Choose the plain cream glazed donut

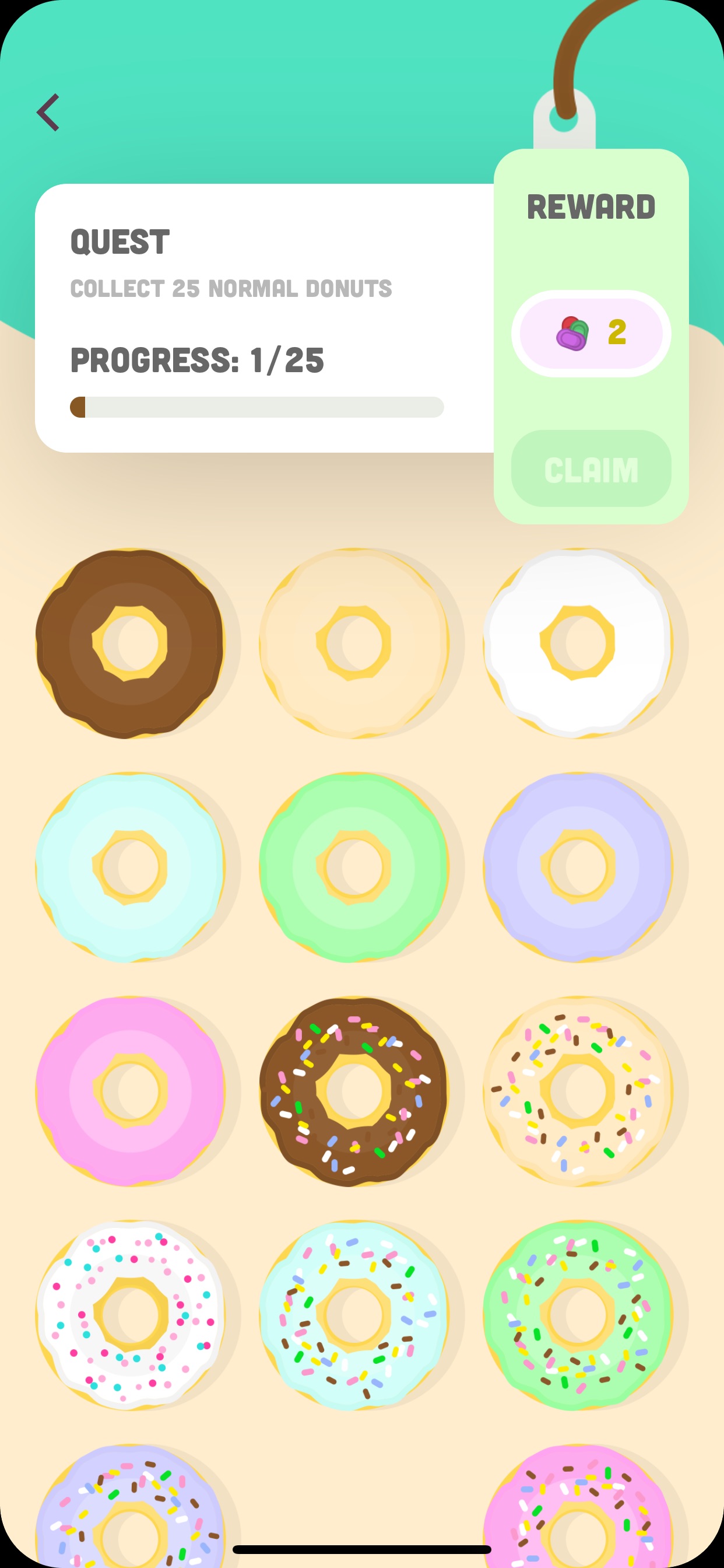354,643
